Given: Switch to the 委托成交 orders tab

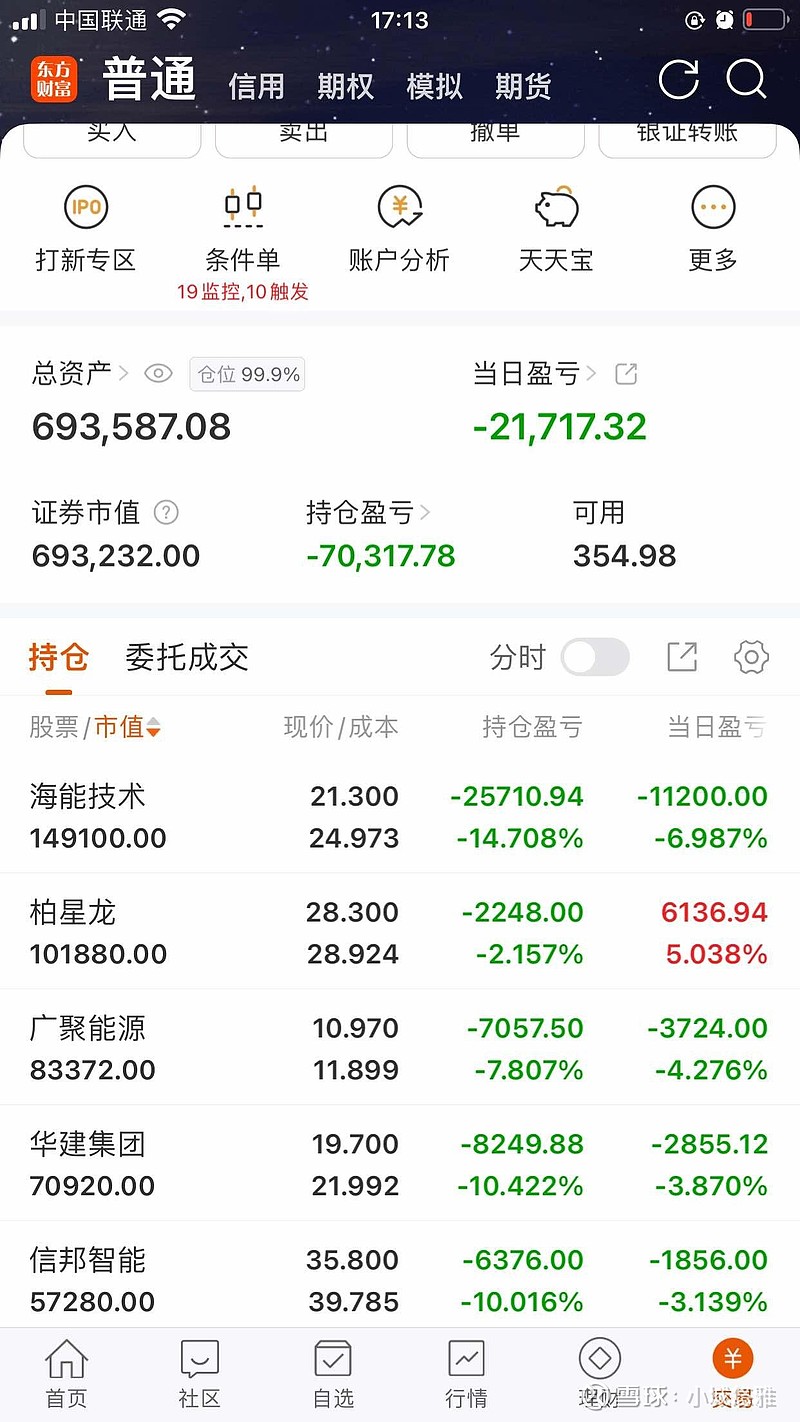Looking at the screenshot, I should (x=186, y=657).
